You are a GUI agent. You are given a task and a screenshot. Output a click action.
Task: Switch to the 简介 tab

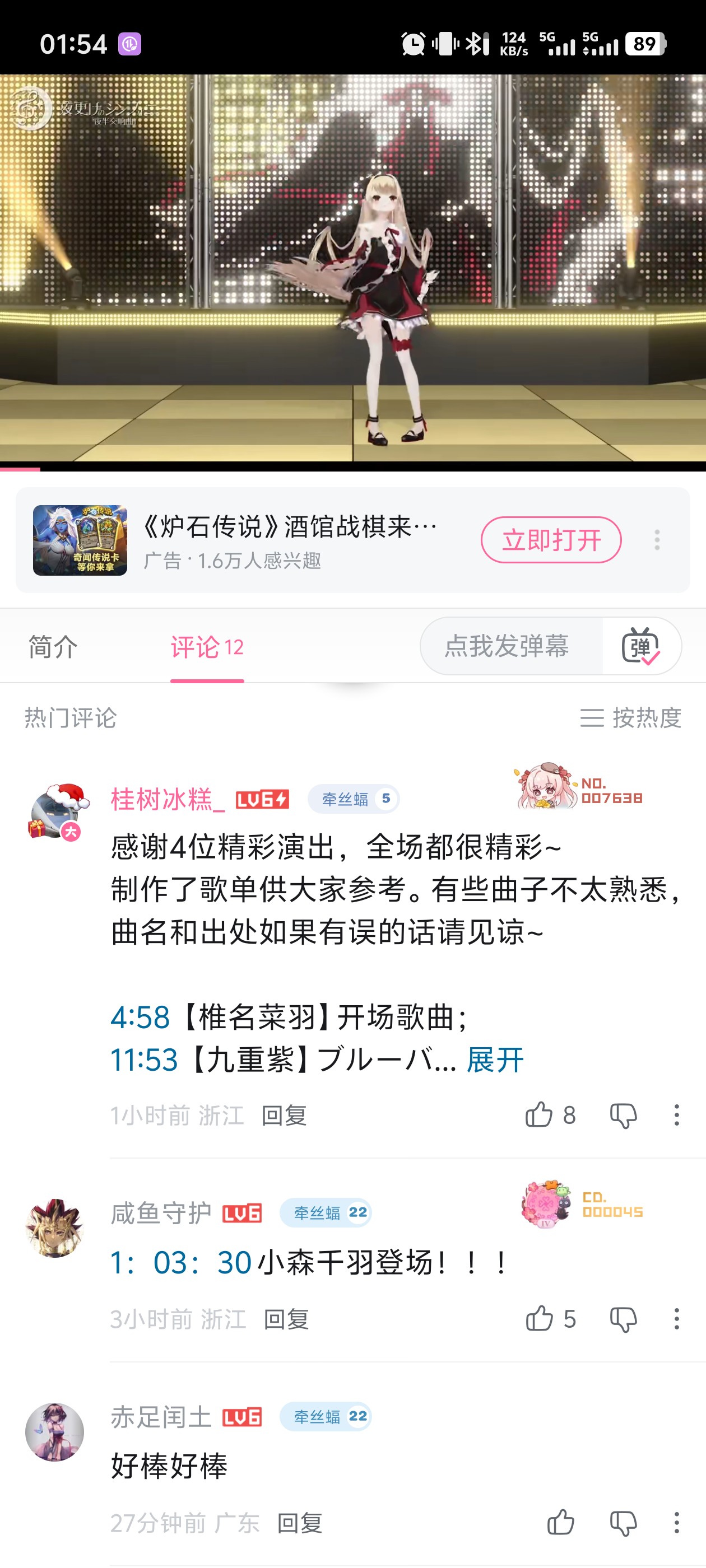point(53,646)
